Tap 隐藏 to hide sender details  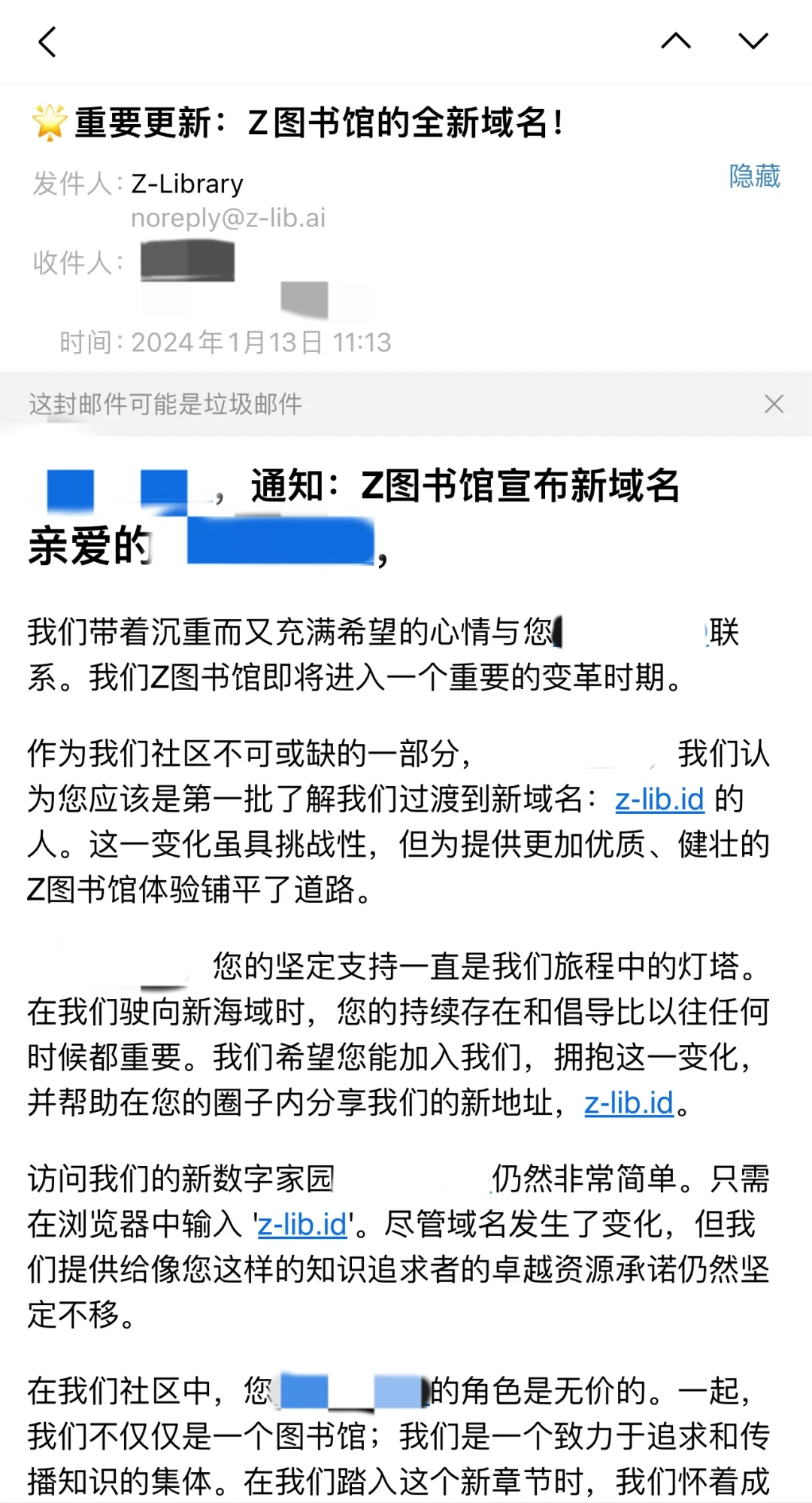coord(754,176)
